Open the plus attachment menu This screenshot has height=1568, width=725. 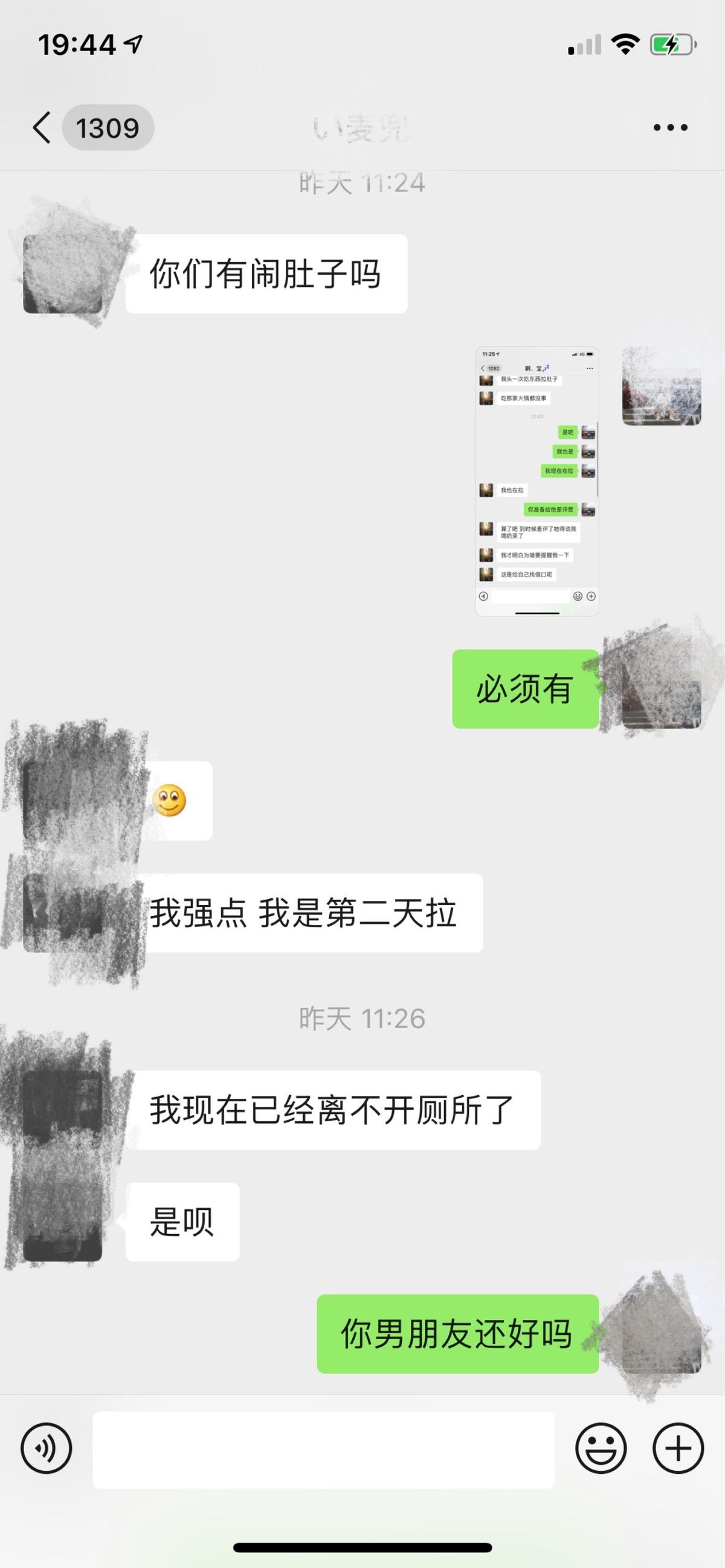click(x=677, y=1448)
